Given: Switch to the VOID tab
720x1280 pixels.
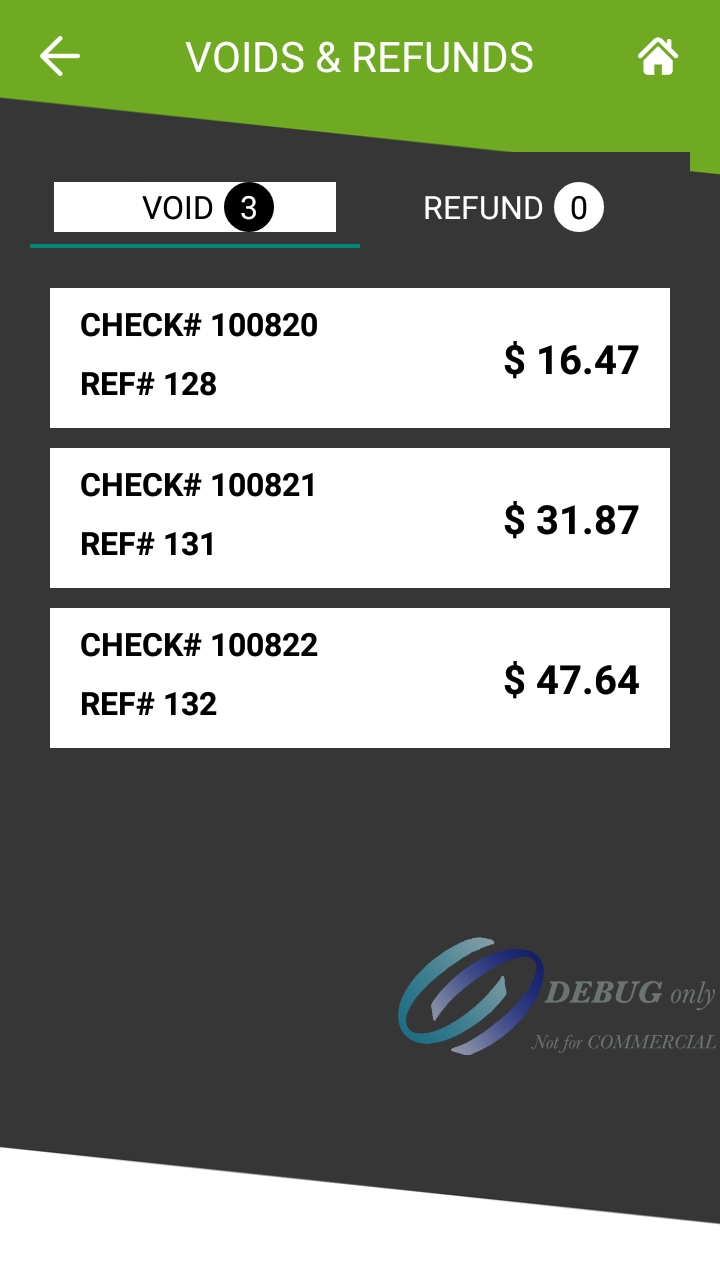Looking at the screenshot, I should click(195, 207).
